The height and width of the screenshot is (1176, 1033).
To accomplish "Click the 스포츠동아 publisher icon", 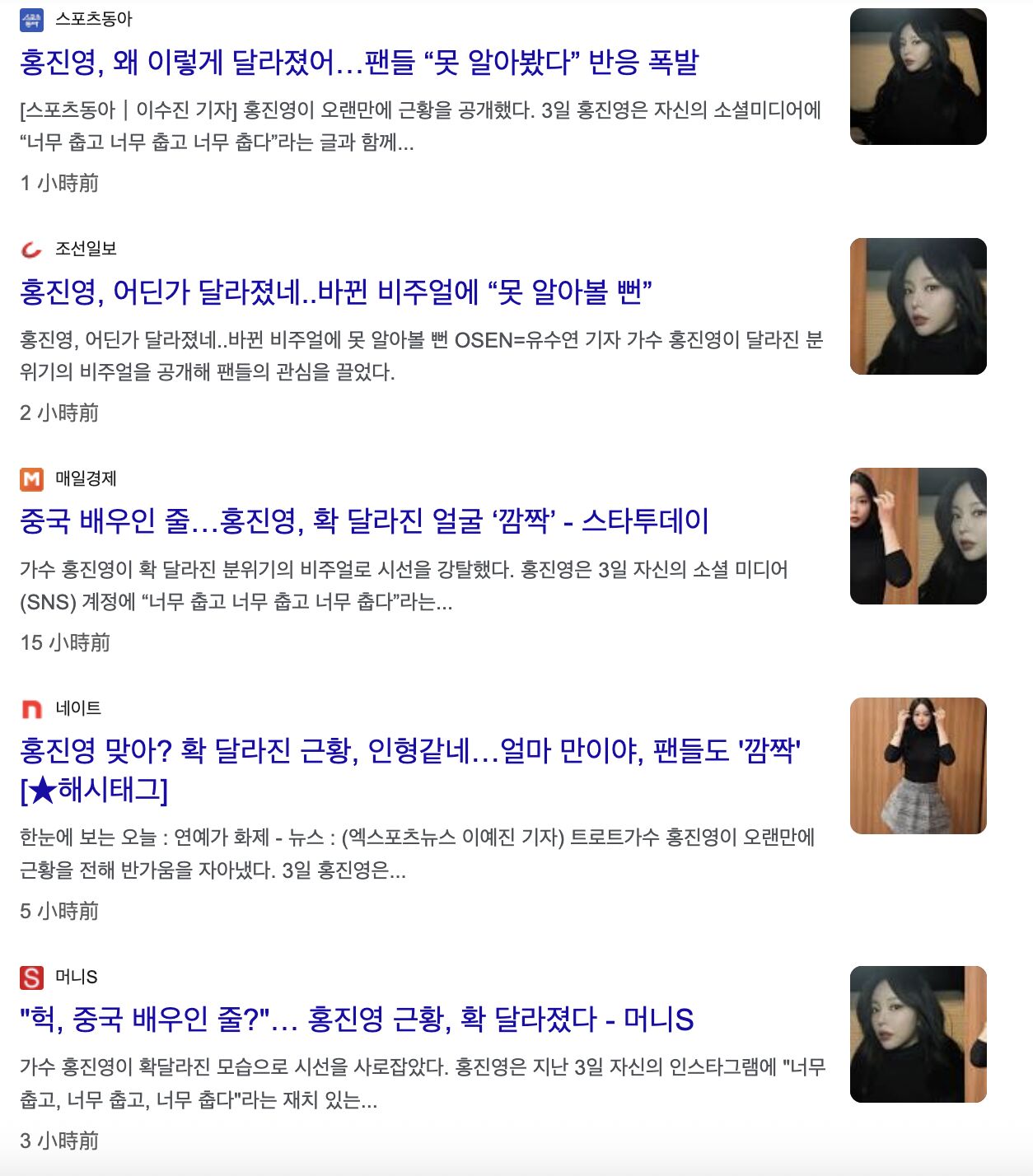I will 30,16.
